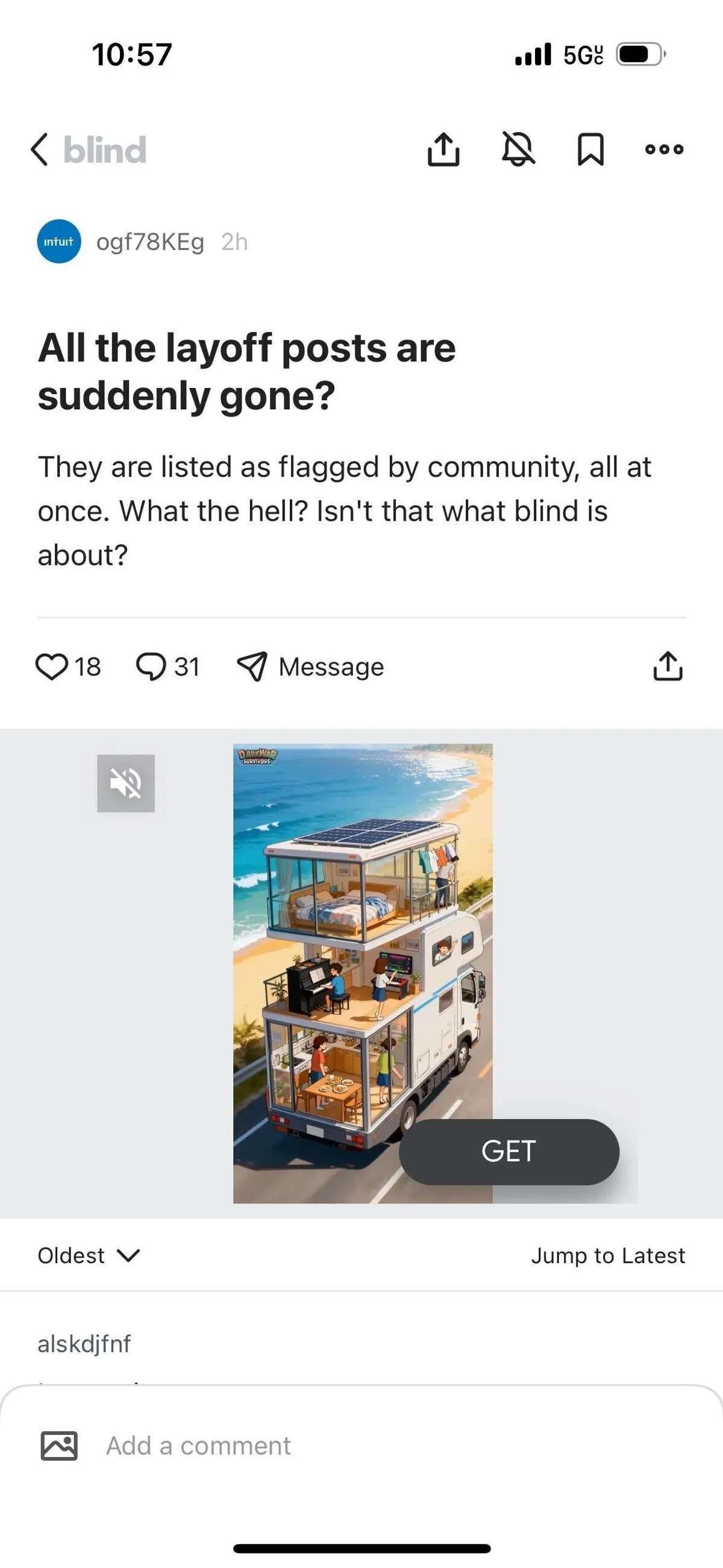Message the post author
The height and width of the screenshot is (1568, 723).
click(x=311, y=666)
